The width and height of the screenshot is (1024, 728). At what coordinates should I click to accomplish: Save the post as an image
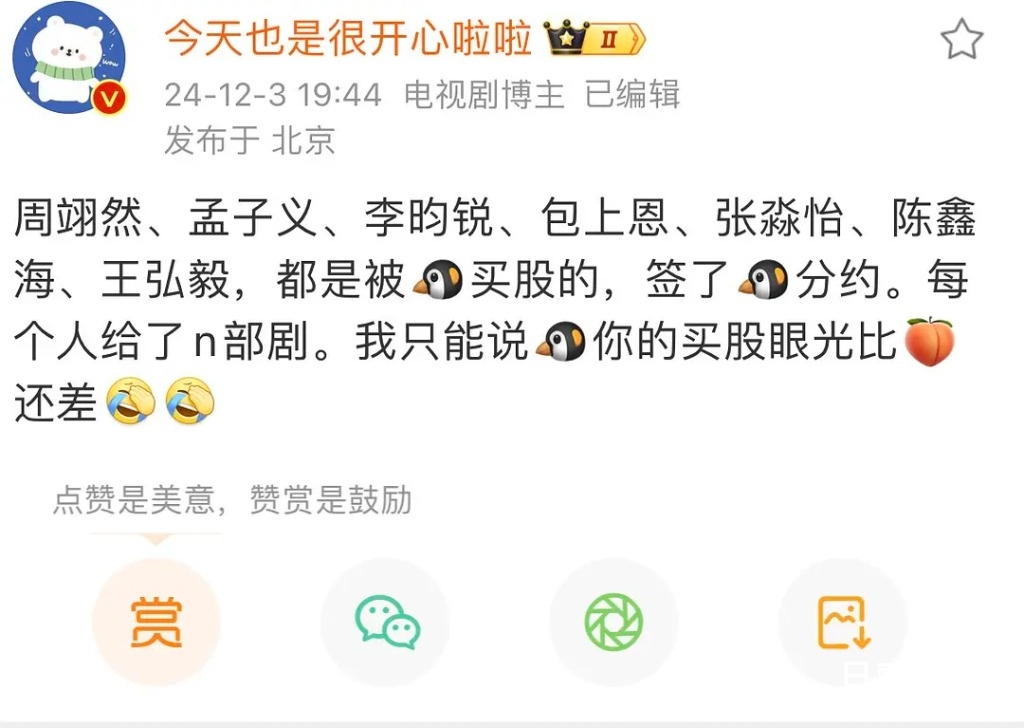point(842,622)
